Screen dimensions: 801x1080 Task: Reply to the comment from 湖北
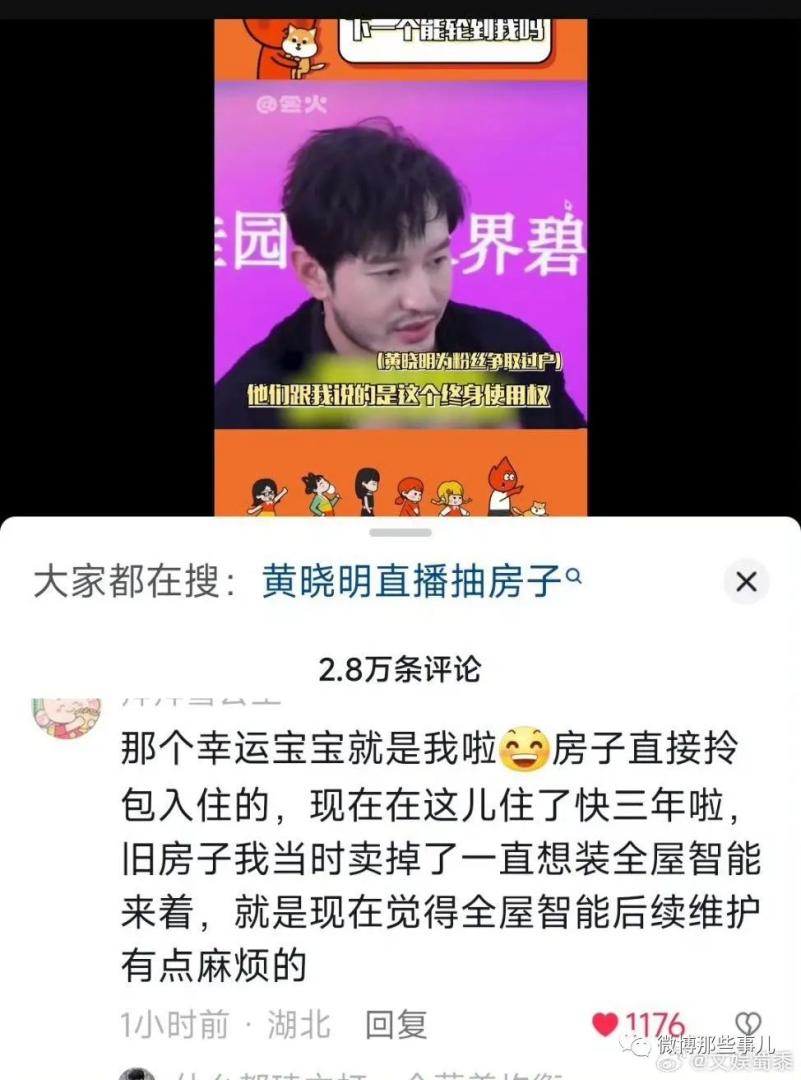coord(396,1025)
